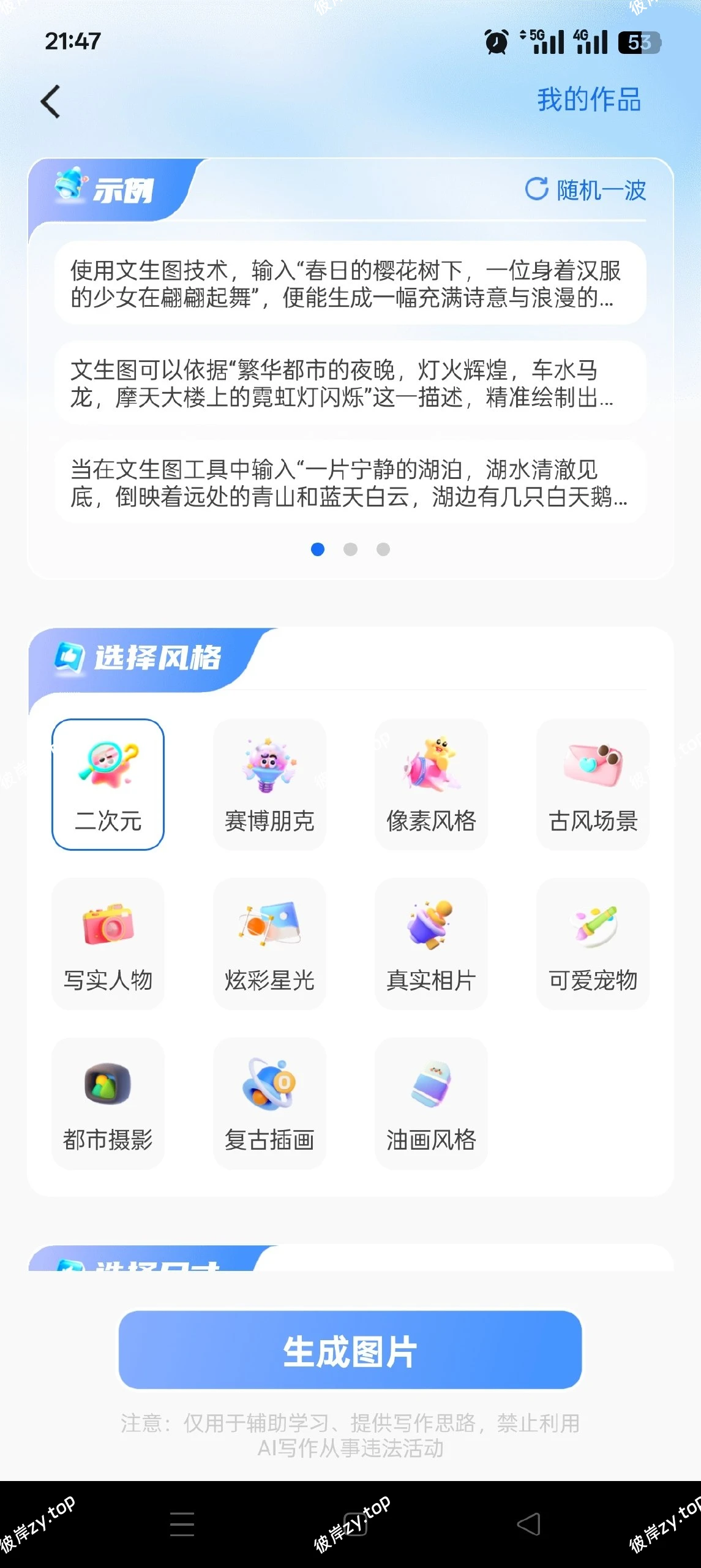The height and width of the screenshot is (1568, 701).
Task: Tap the refresh icon beside 随机一波
Action: pos(536,189)
